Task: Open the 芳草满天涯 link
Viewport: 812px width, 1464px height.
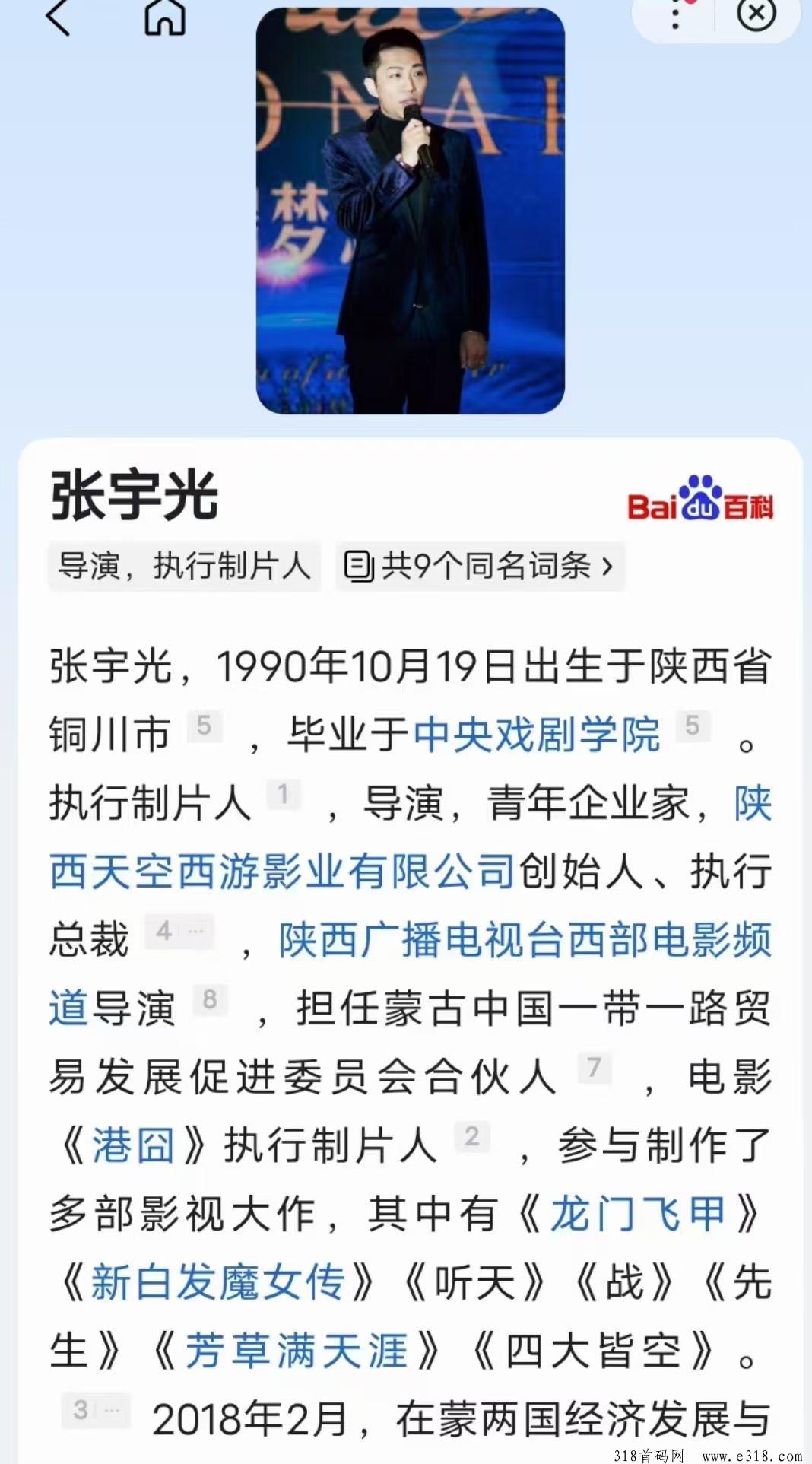Action: click(x=297, y=1351)
